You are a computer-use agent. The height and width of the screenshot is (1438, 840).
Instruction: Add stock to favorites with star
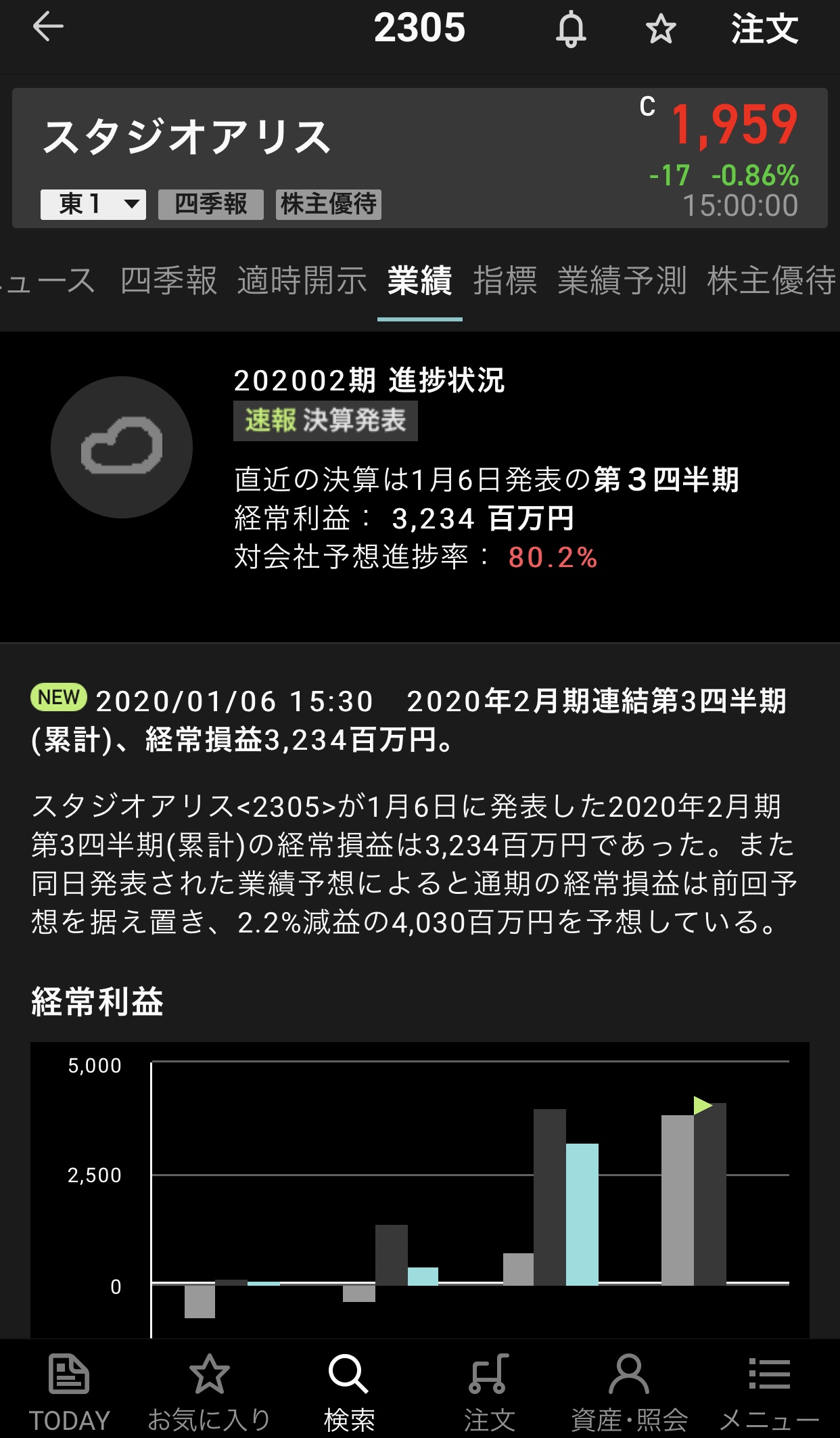[x=660, y=29]
